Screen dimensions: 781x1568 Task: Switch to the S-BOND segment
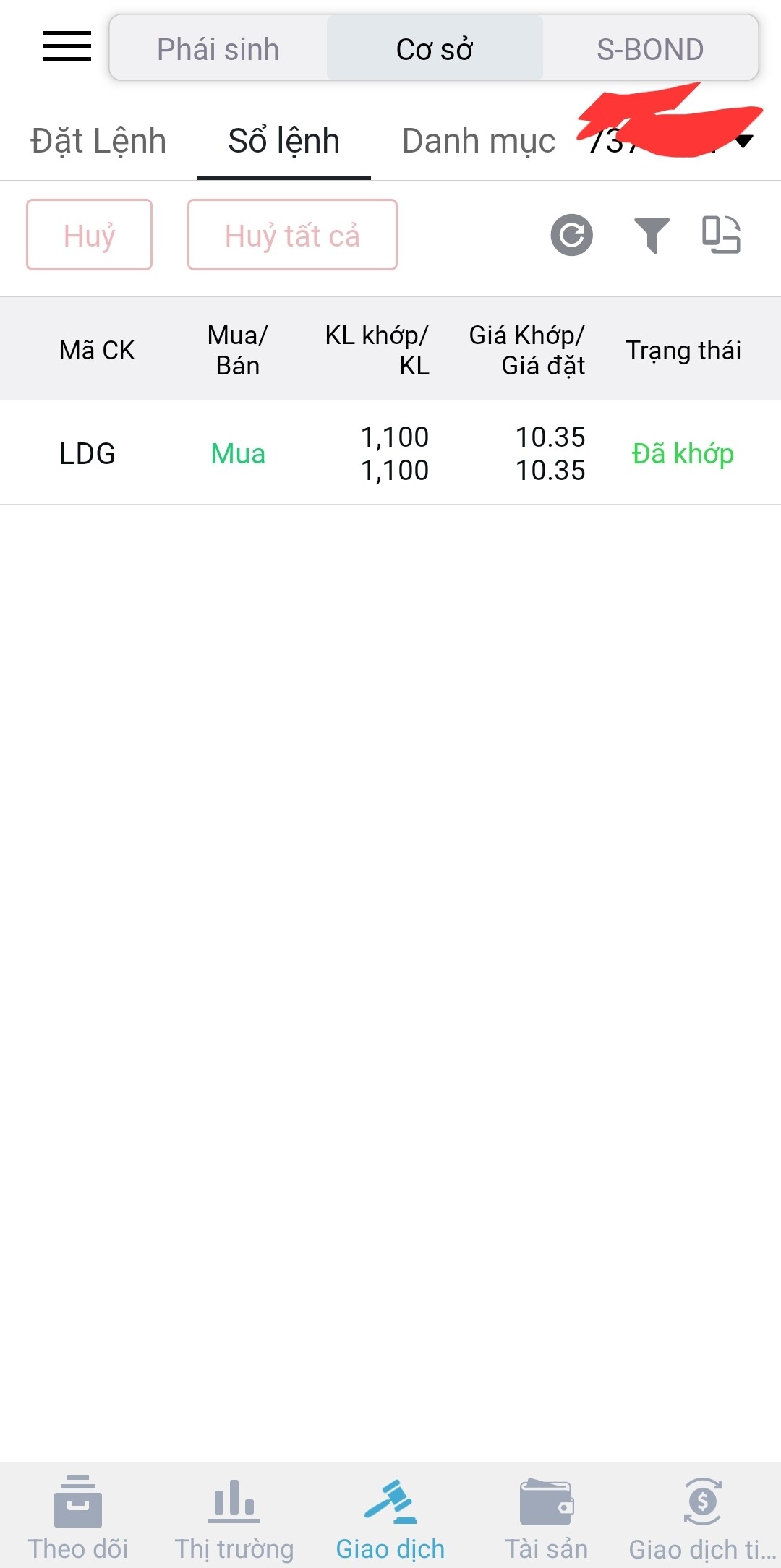tap(650, 49)
